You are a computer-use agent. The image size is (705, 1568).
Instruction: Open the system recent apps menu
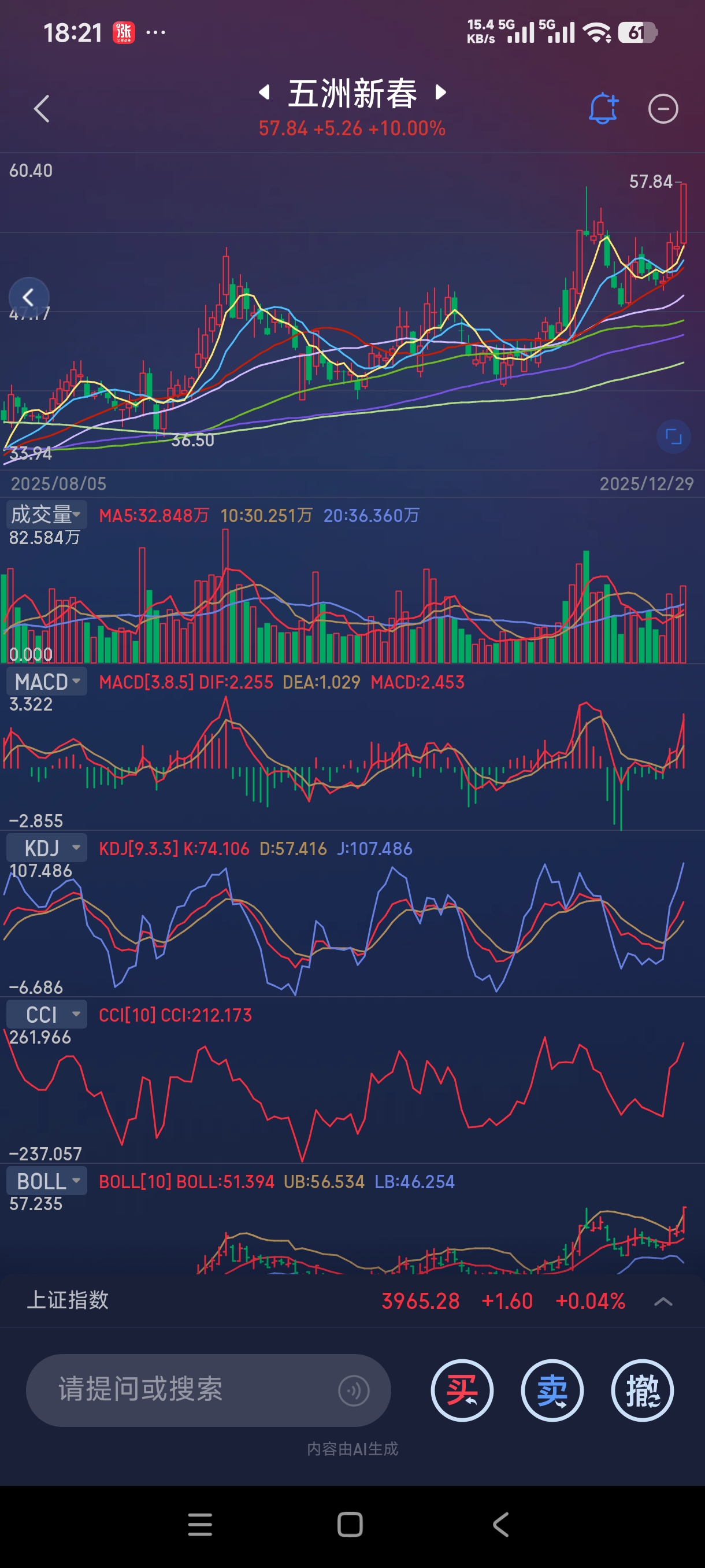(x=199, y=1525)
